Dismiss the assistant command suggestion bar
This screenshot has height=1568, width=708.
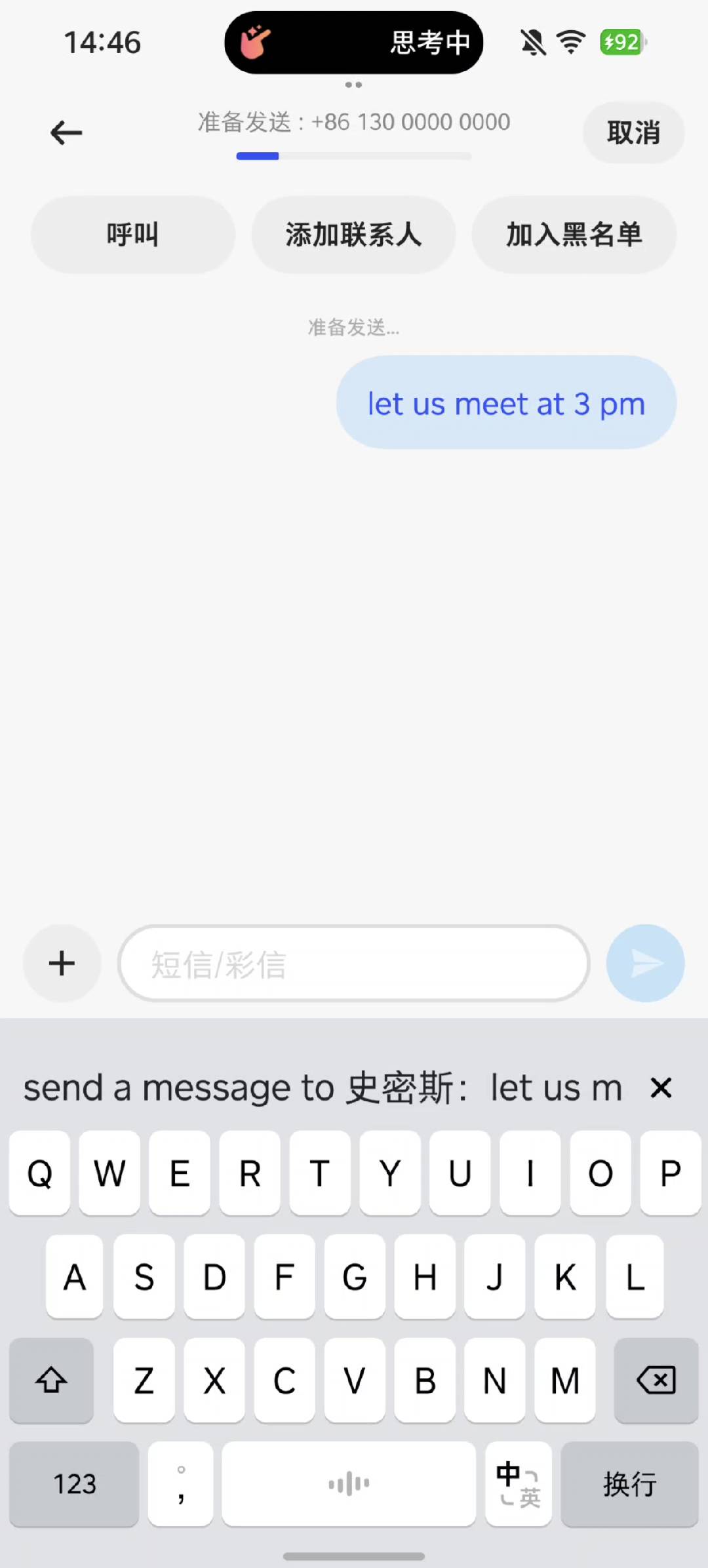(661, 1088)
